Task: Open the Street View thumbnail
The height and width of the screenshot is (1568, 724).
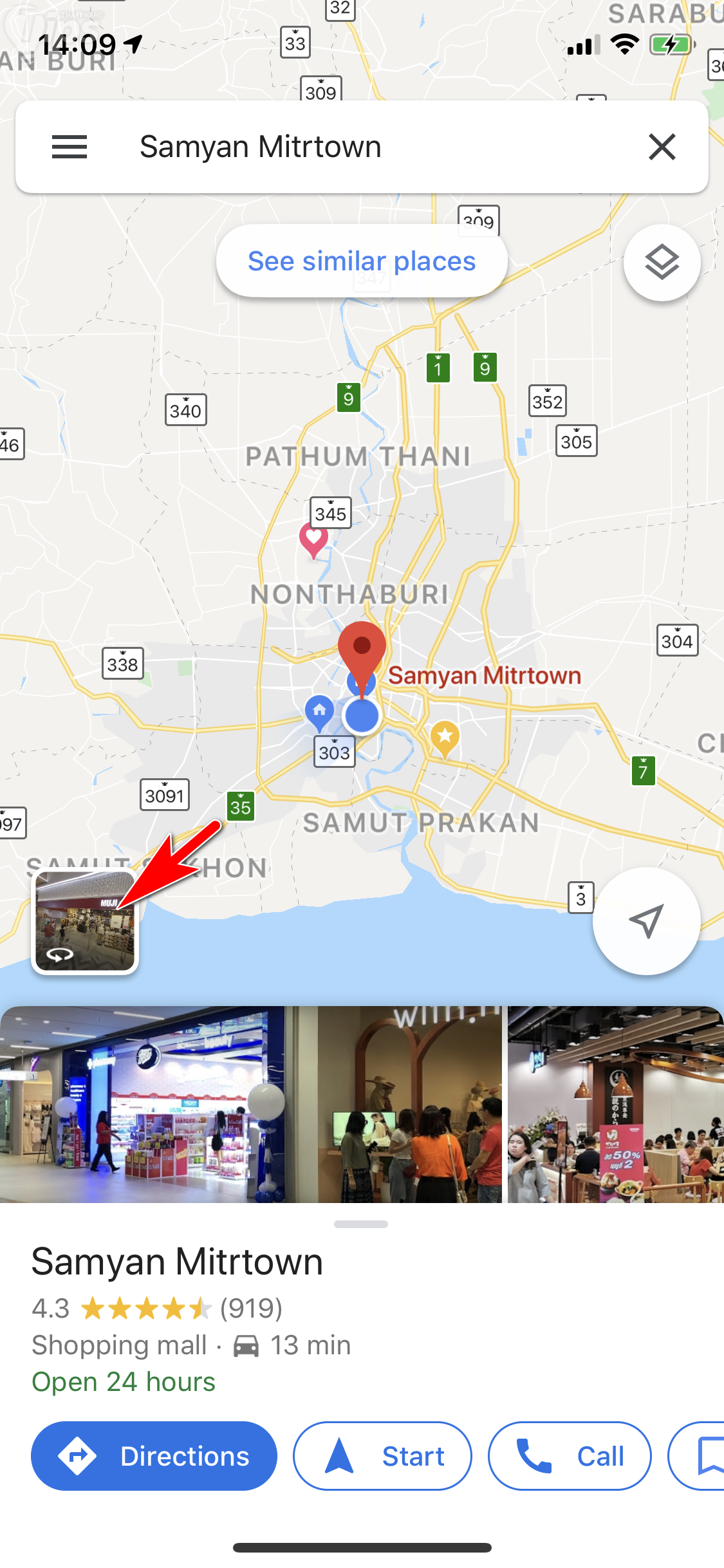Action: pyautogui.click(x=85, y=922)
